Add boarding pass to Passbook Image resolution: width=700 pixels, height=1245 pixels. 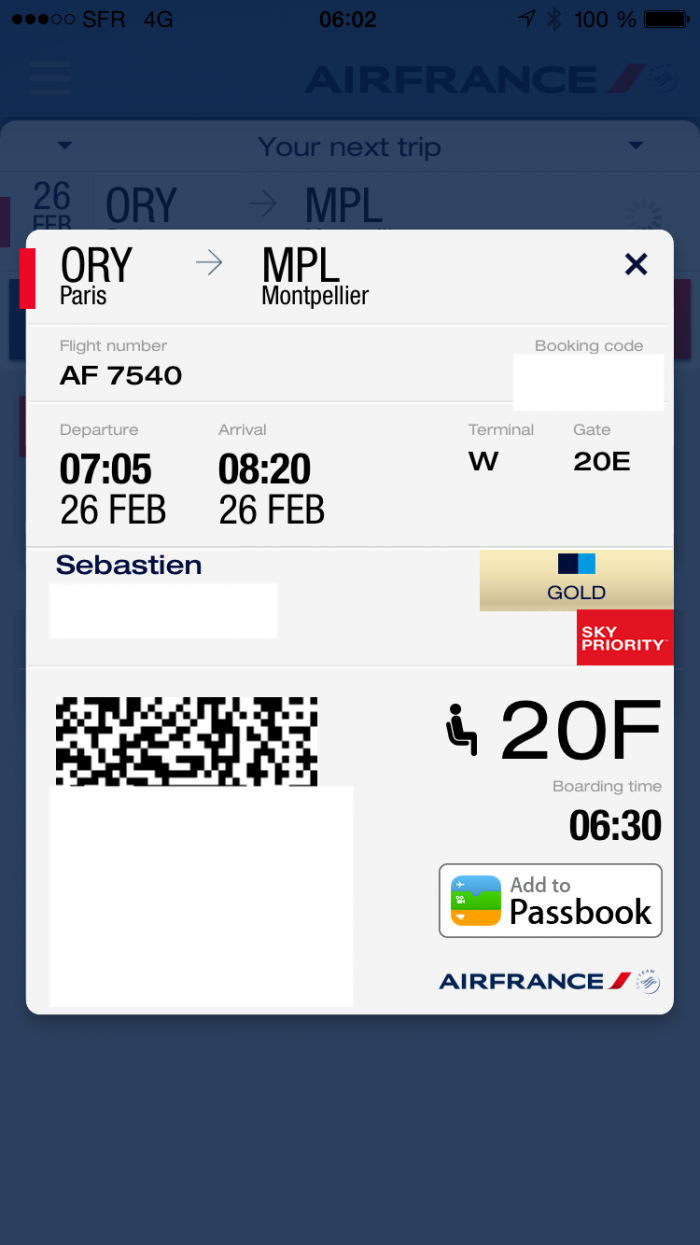(x=550, y=900)
